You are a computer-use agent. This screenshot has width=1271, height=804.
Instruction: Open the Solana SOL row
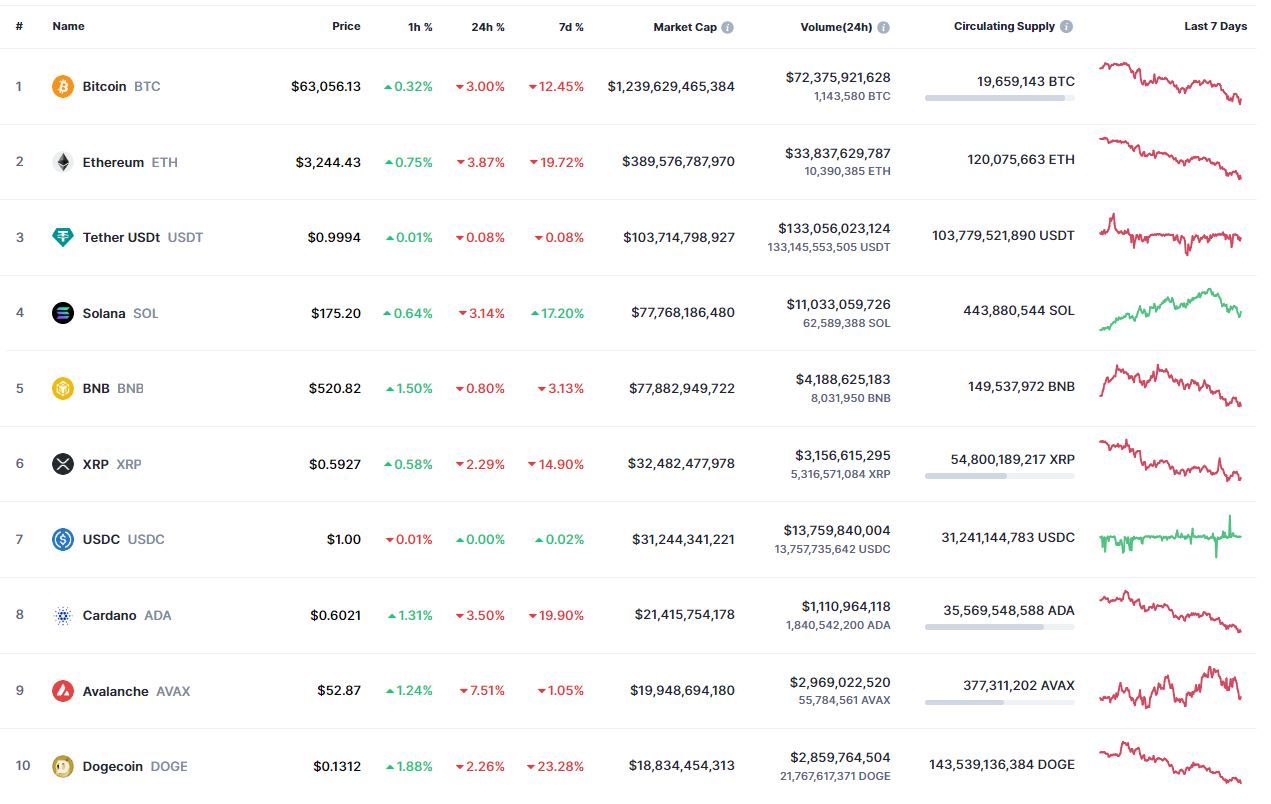(104, 313)
